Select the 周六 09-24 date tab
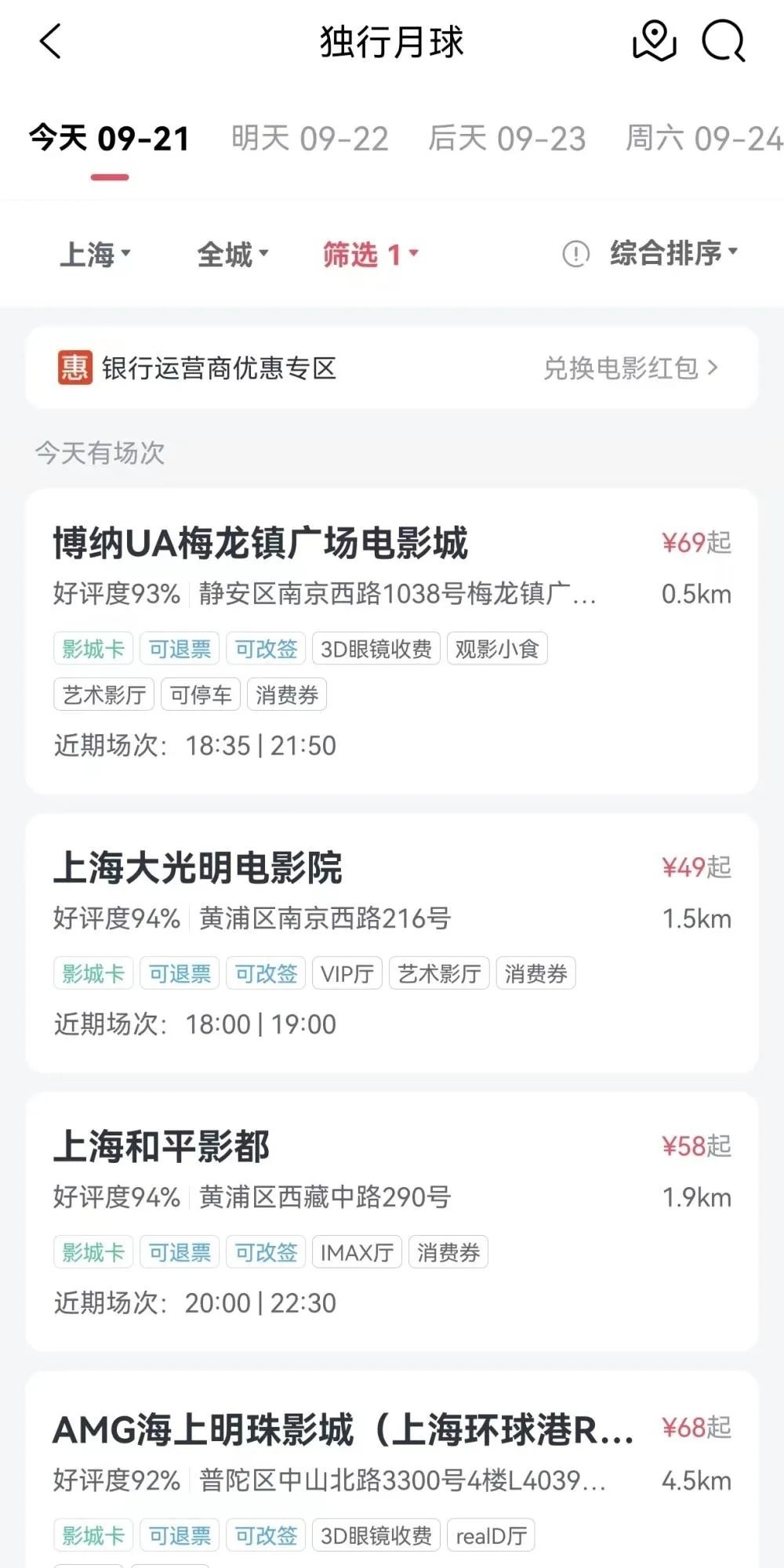Screen dimensions: 784x1568 coord(703,139)
